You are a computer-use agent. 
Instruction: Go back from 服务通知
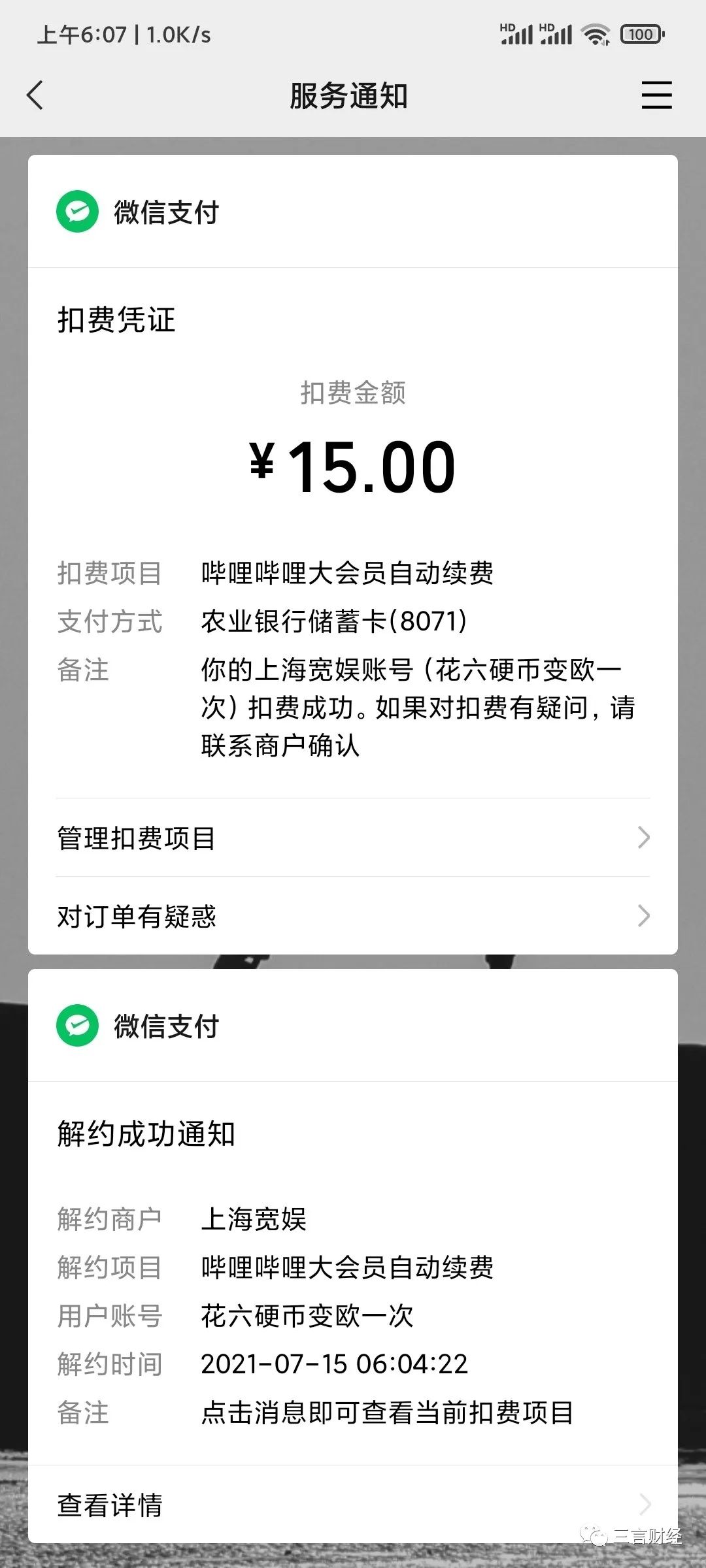point(35,95)
